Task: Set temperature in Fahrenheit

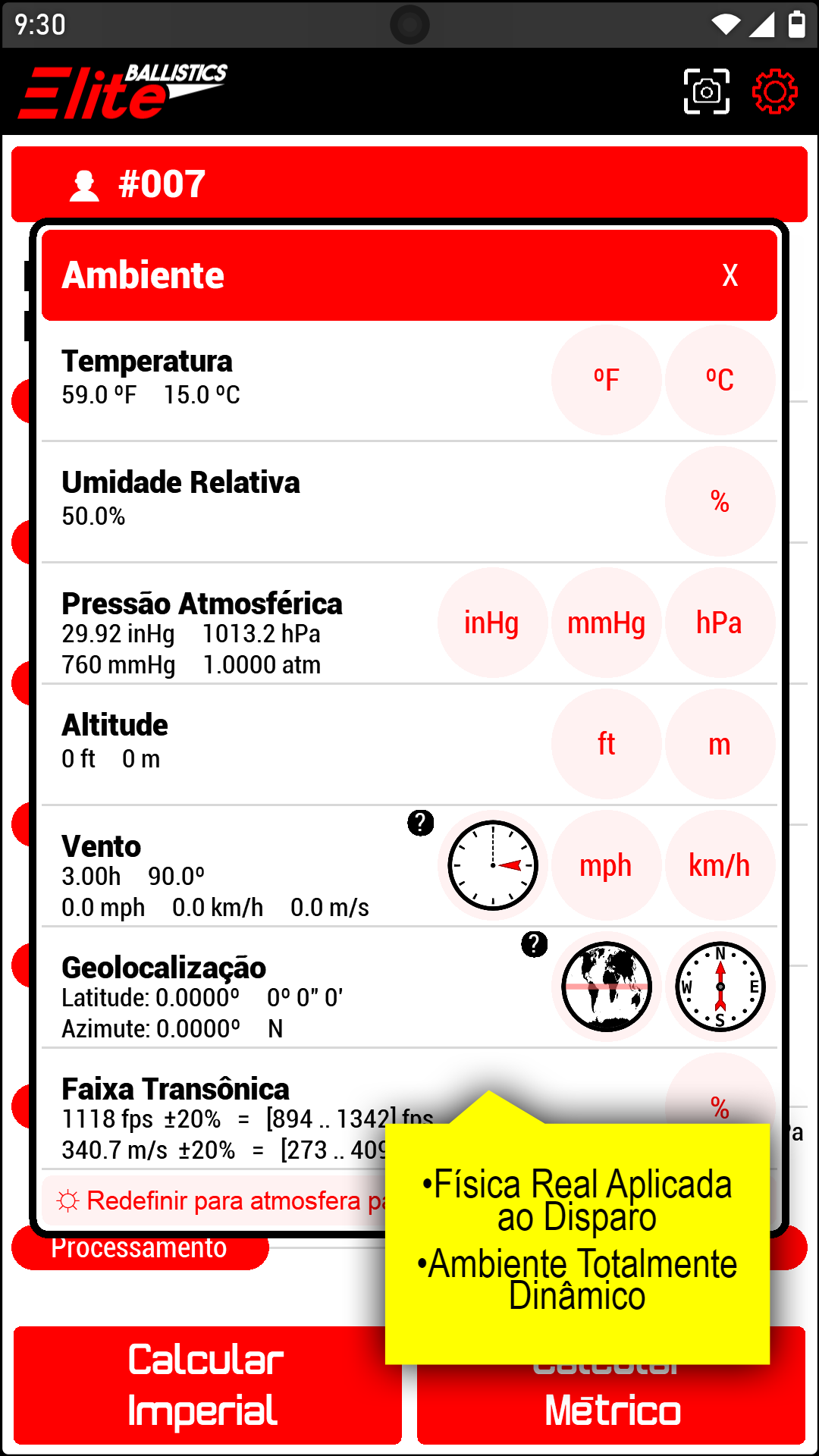Action: tap(606, 380)
